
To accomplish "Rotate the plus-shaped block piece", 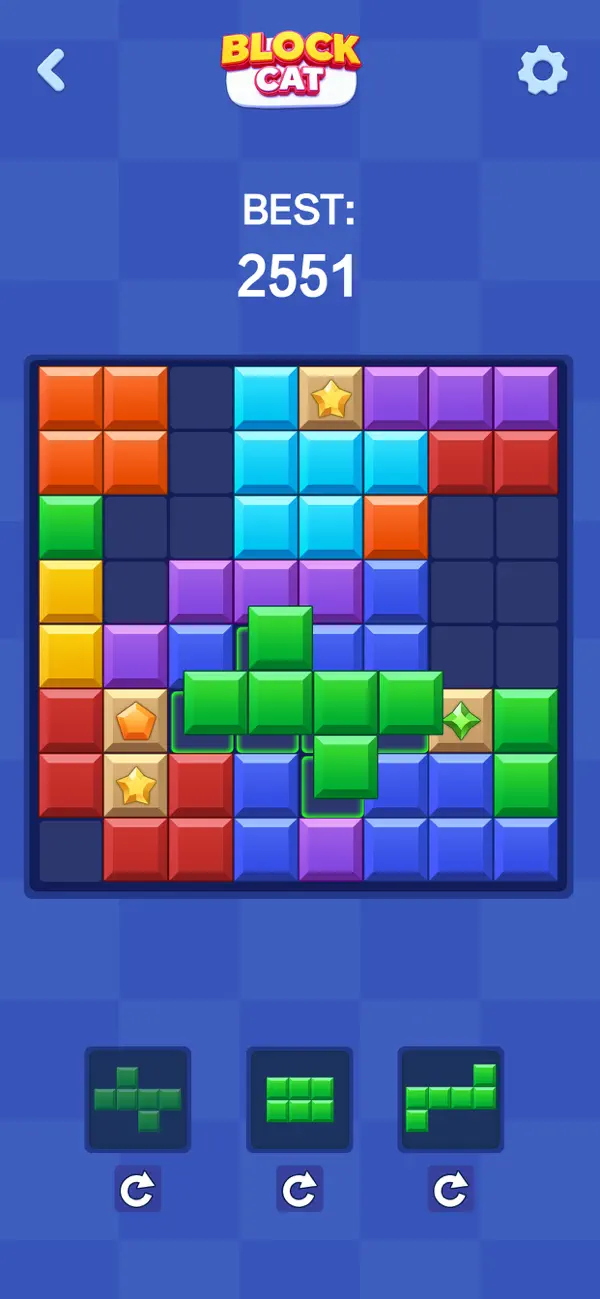I will (137, 1189).
